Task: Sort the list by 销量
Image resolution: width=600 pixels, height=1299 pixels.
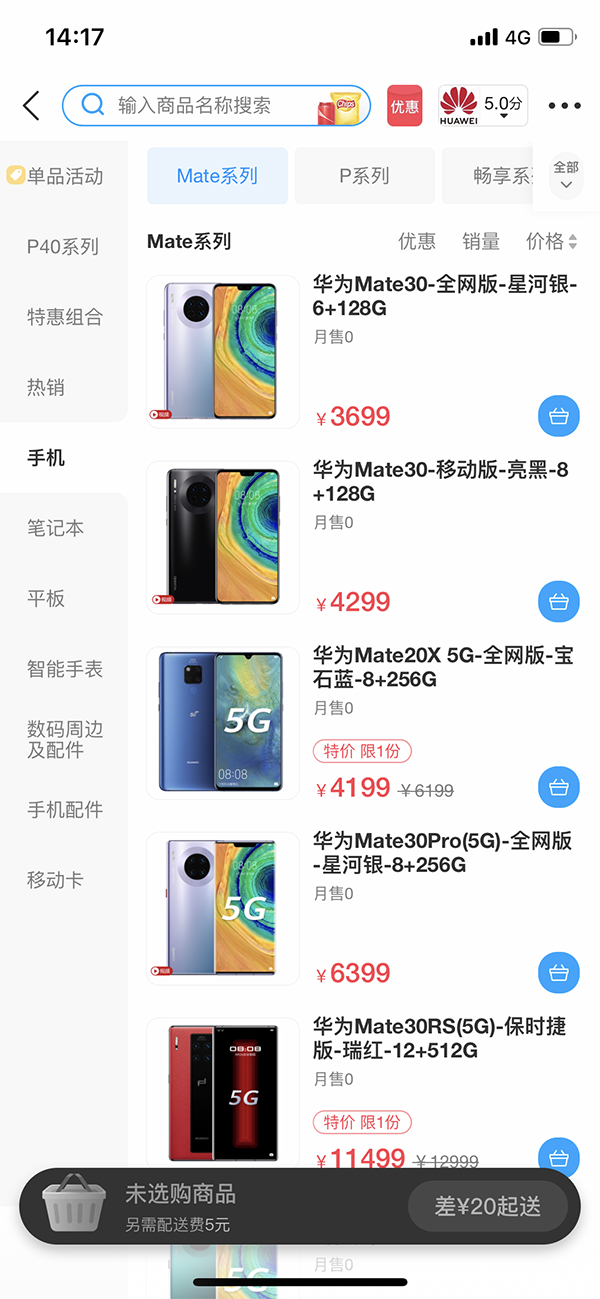Action: (x=481, y=241)
